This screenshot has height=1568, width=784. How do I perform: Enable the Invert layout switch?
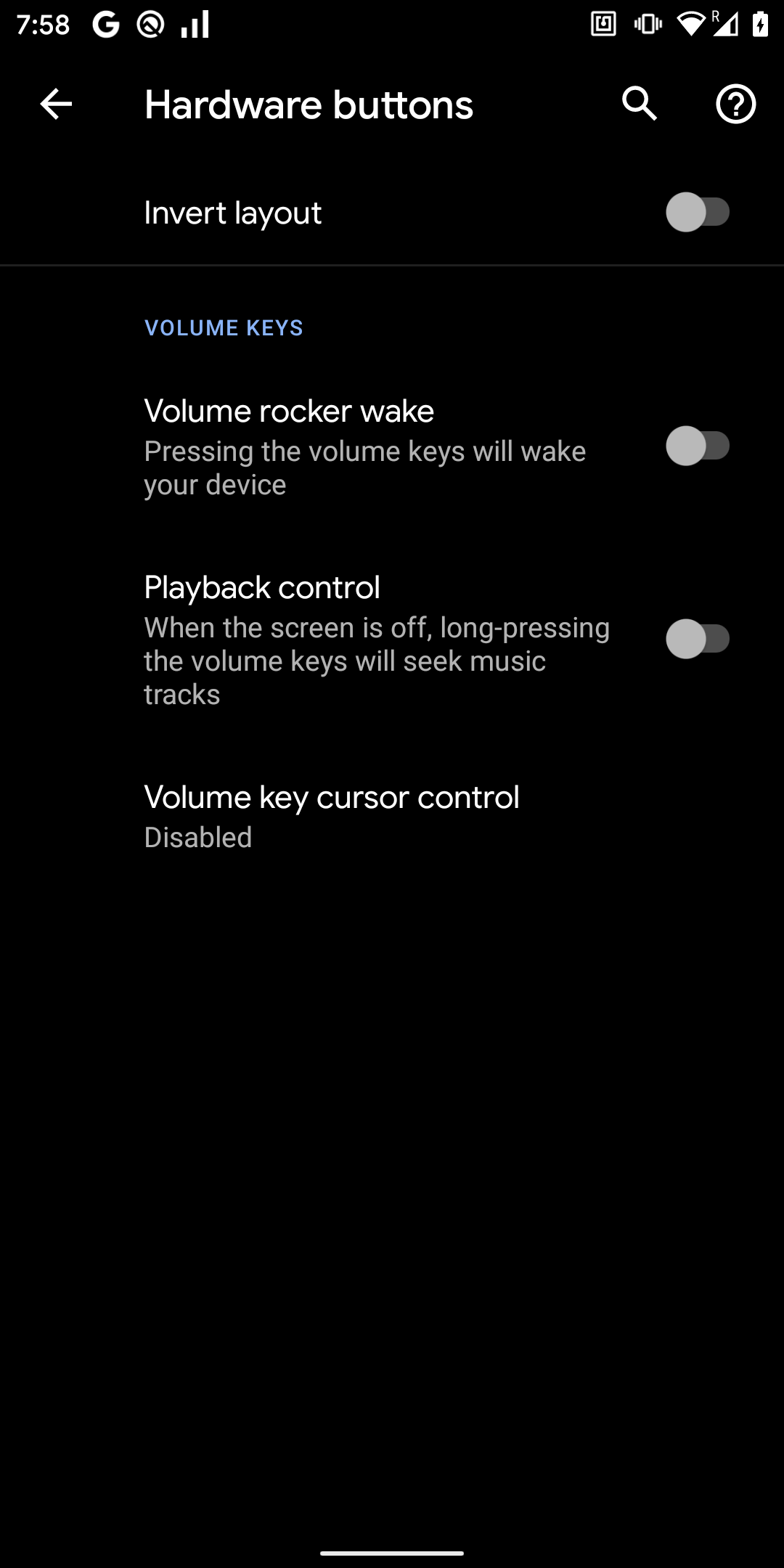[698, 212]
